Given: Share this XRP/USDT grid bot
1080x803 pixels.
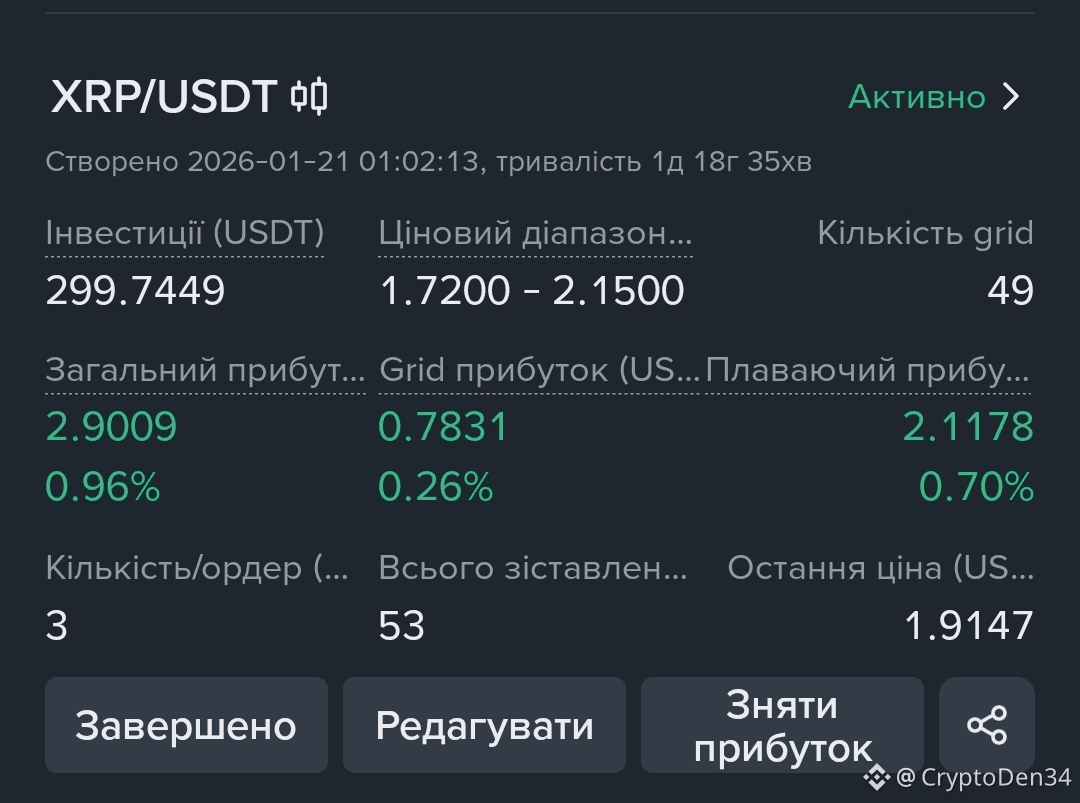Looking at the screenshot, I should tap(986, 725).
